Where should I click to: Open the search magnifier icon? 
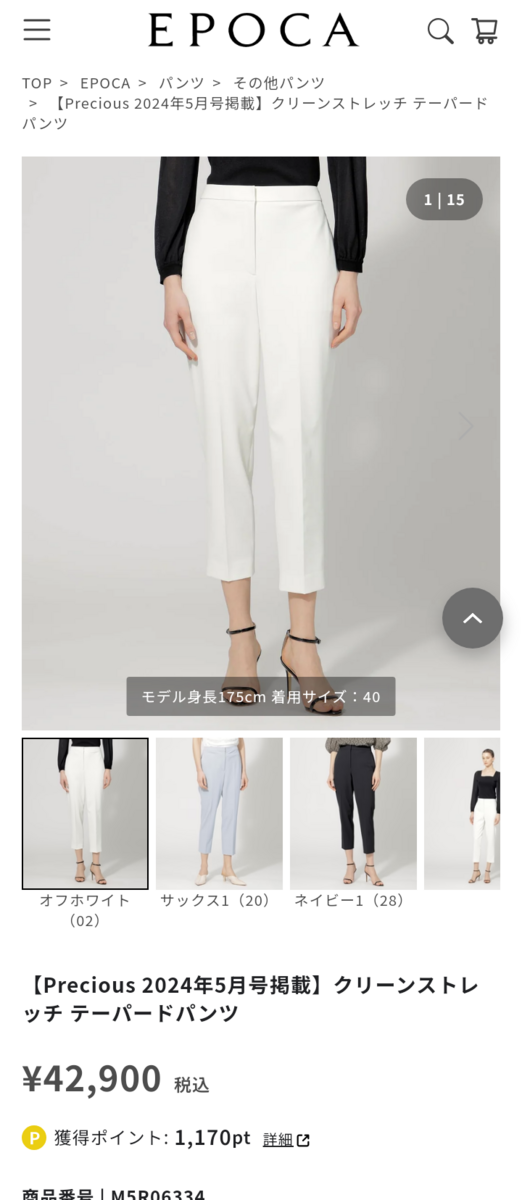click(x=440, y=31)
